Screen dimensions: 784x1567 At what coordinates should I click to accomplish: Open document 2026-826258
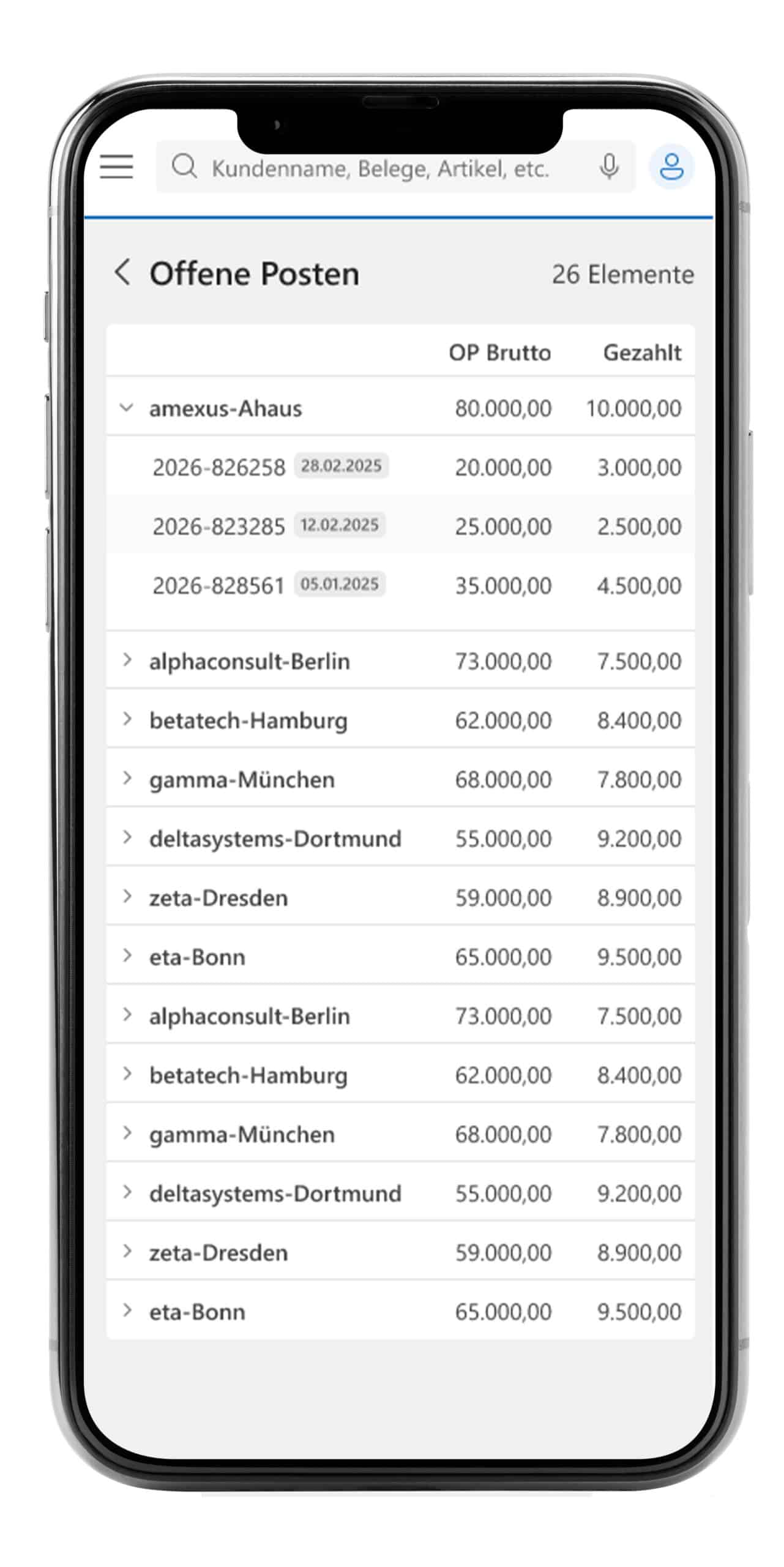(x=218, y=467)
